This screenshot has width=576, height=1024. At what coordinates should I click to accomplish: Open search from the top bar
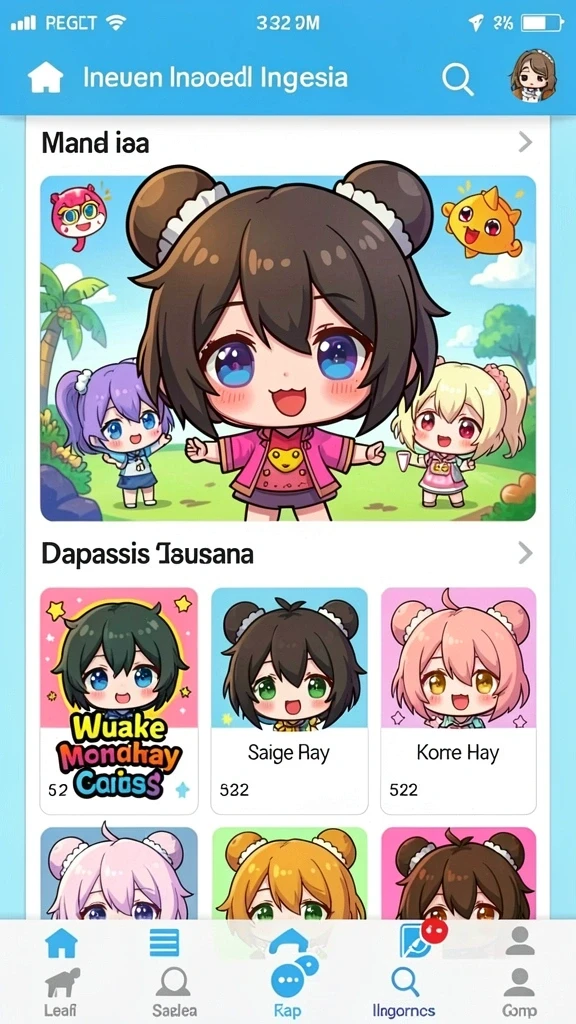(457, 79)
